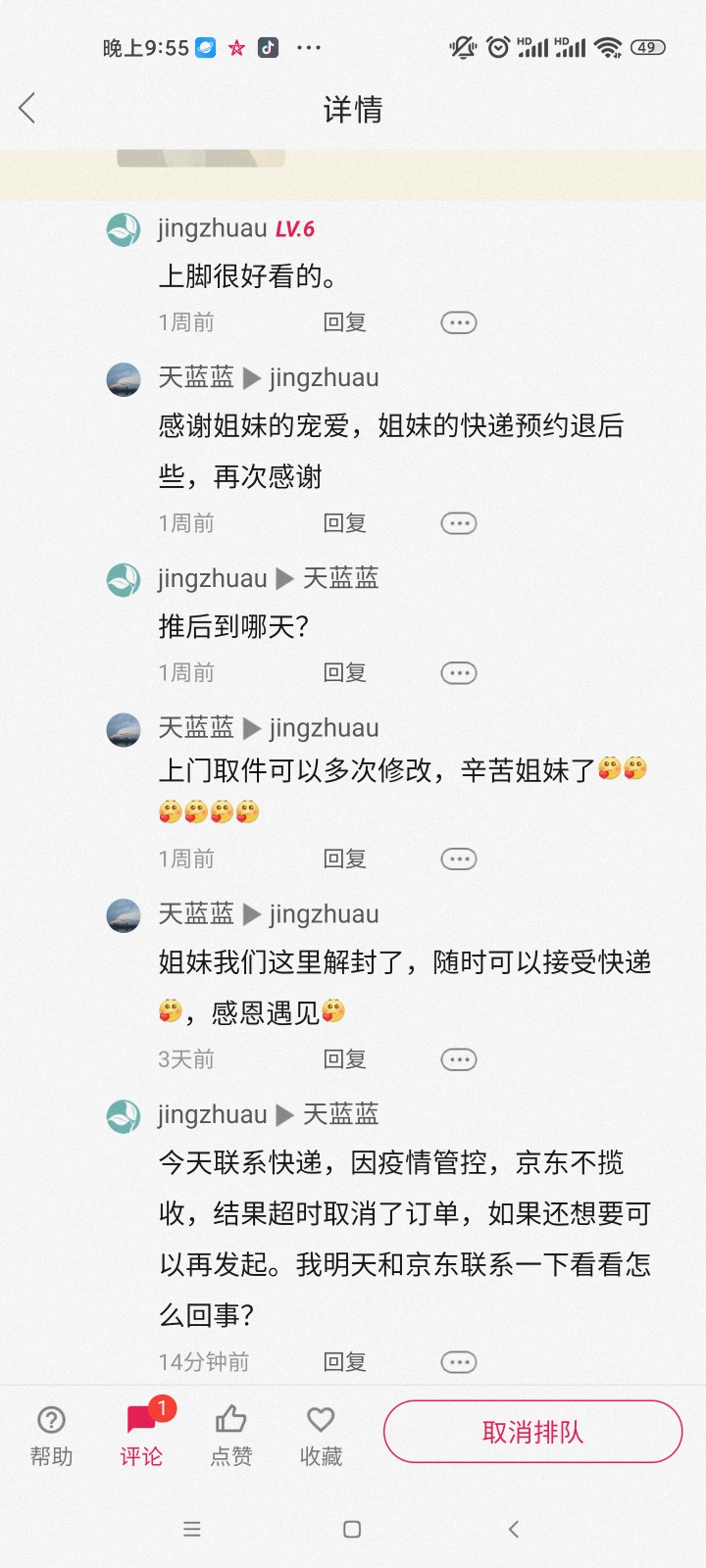This screenshot has width=706, height=1568.
Task: Reply to 推后到哪天？ comment
Action: click(344, 673)
